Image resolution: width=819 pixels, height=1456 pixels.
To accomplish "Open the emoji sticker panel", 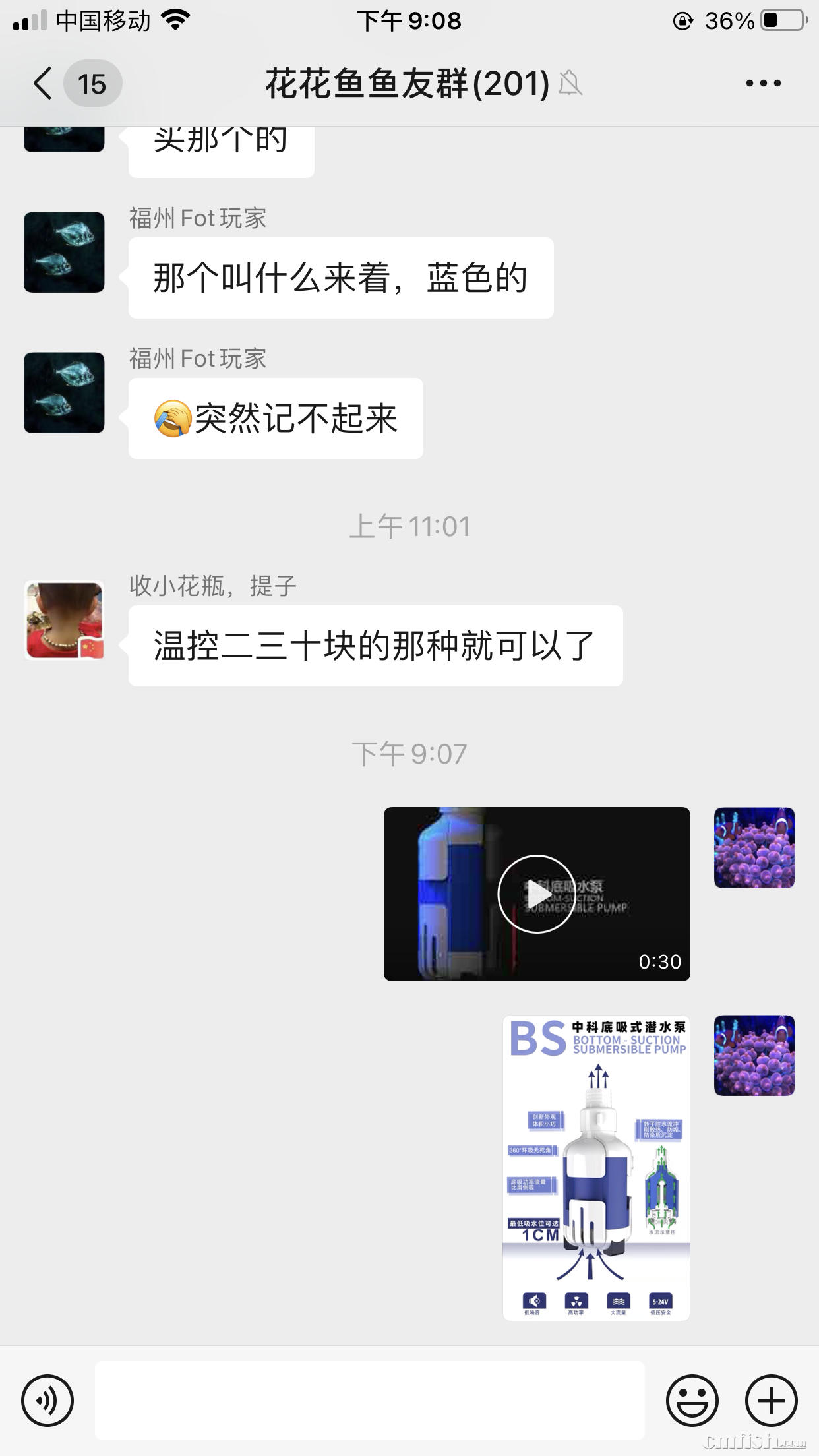I will pos(692,1400).
